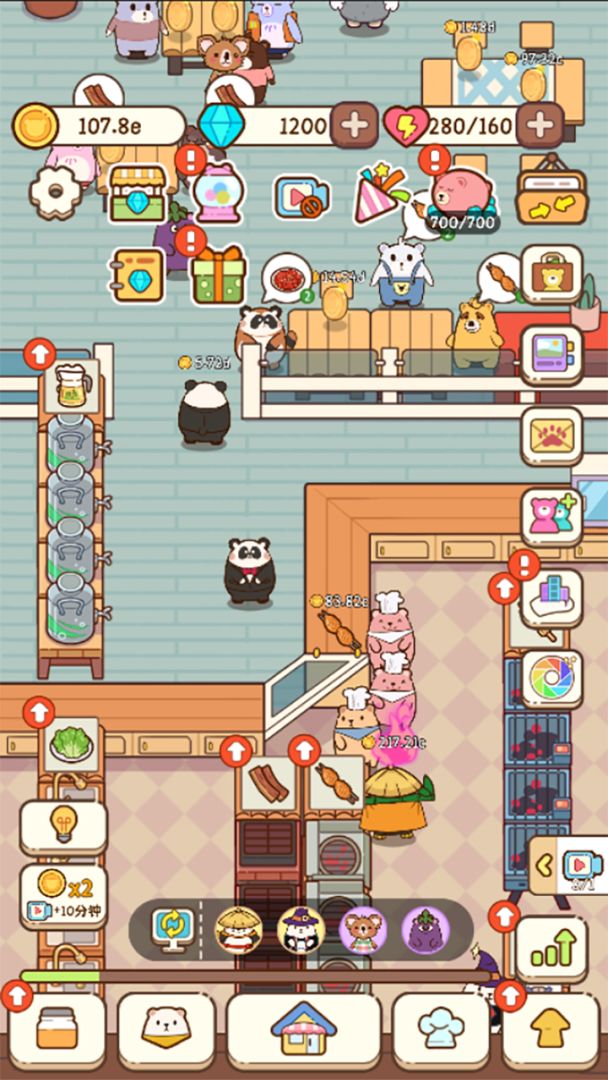Open the settings gear
Screen dimensions: 608x1080
(x=54, y=192)
